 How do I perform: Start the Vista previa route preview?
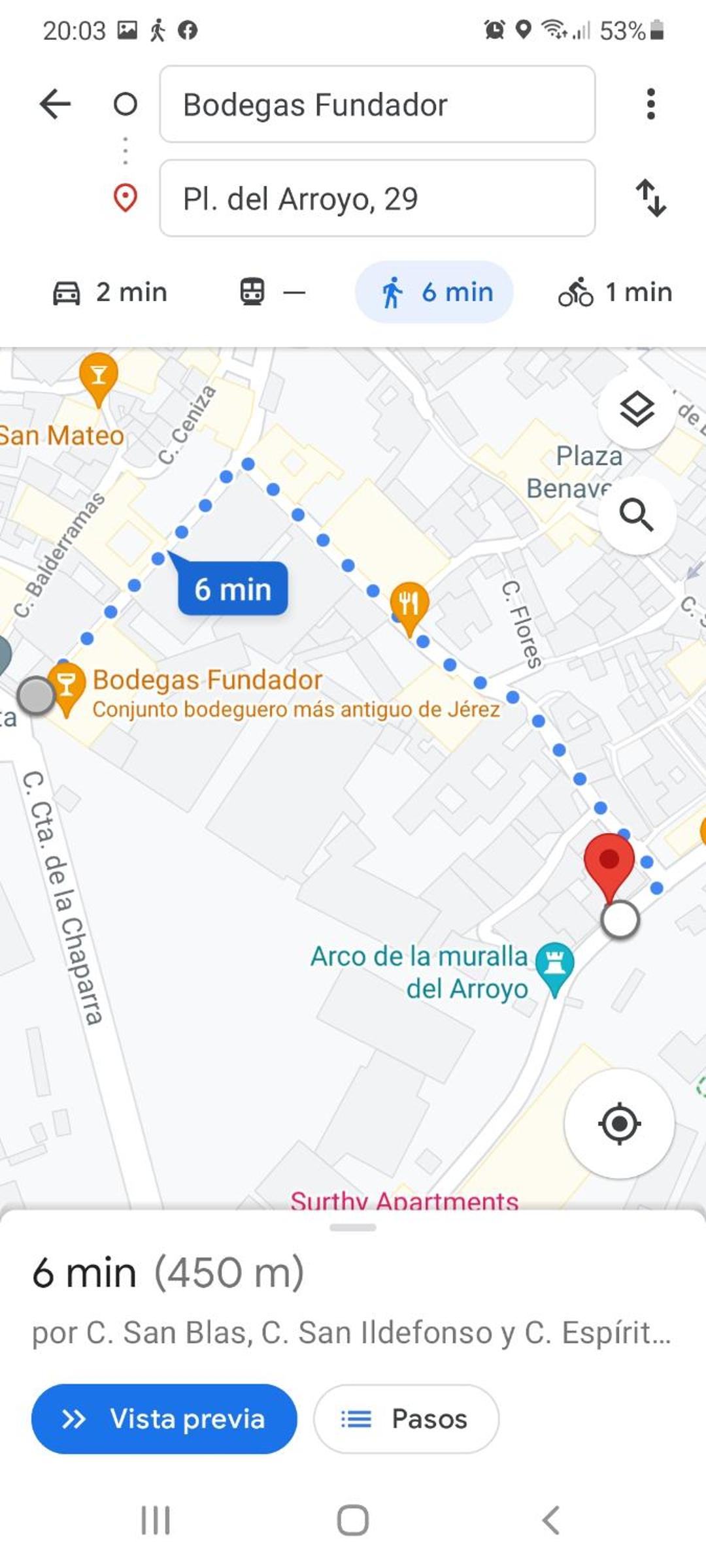(x=164, y=1419)
